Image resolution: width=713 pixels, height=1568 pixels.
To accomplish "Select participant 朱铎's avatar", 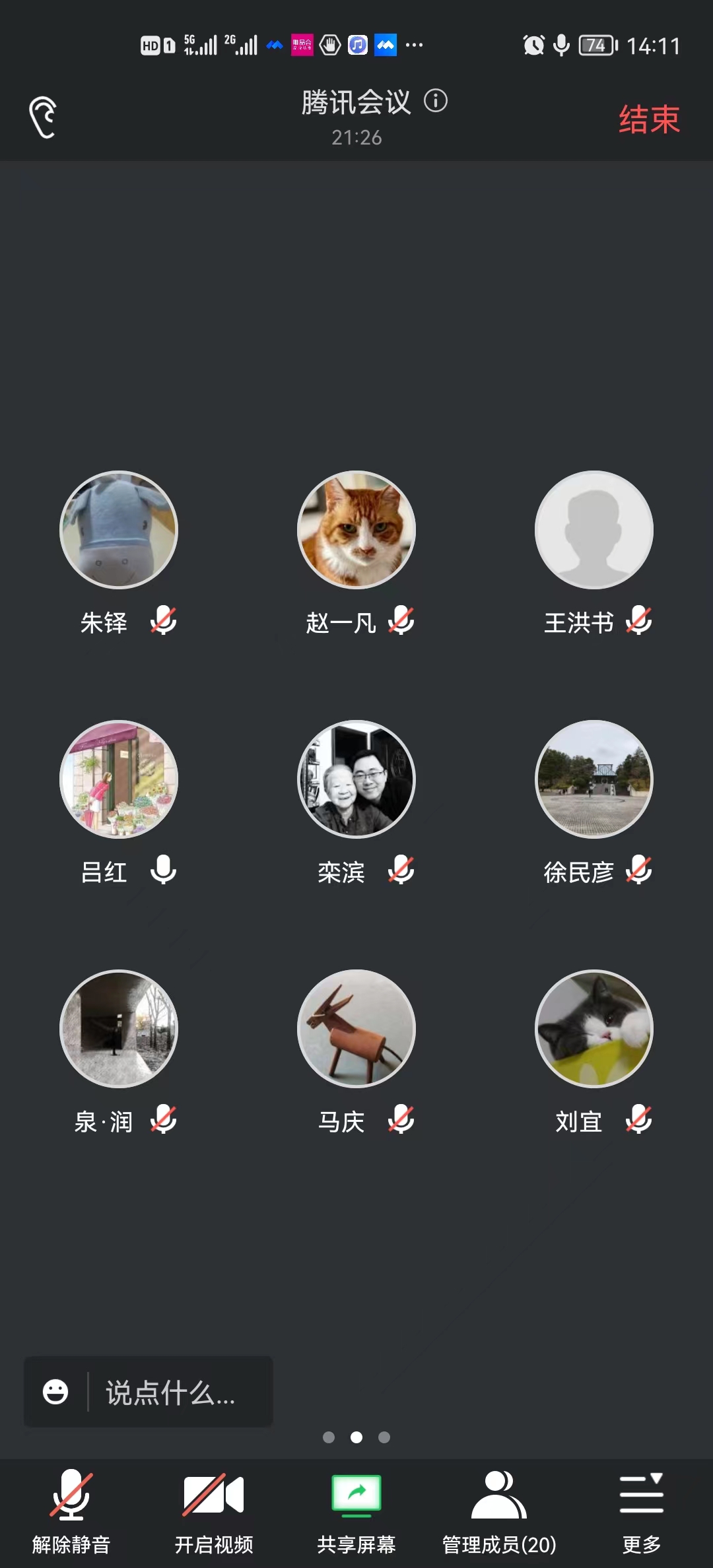I will tap(119, 530).
